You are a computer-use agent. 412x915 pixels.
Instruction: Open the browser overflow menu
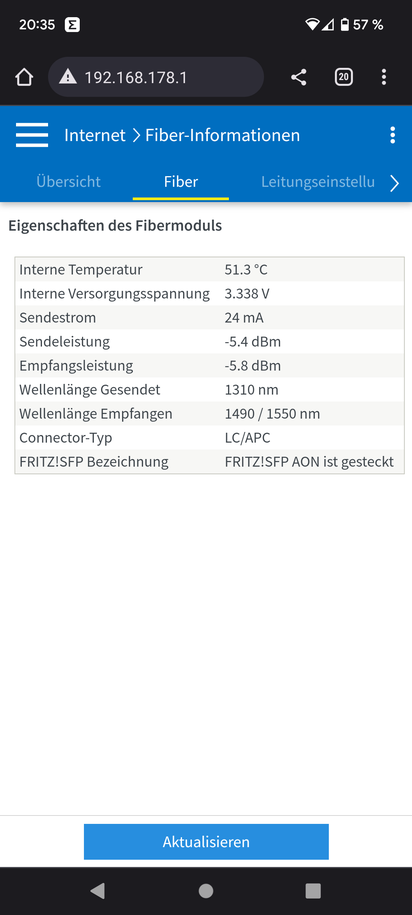pyautogui.click(x=383, y=77)
